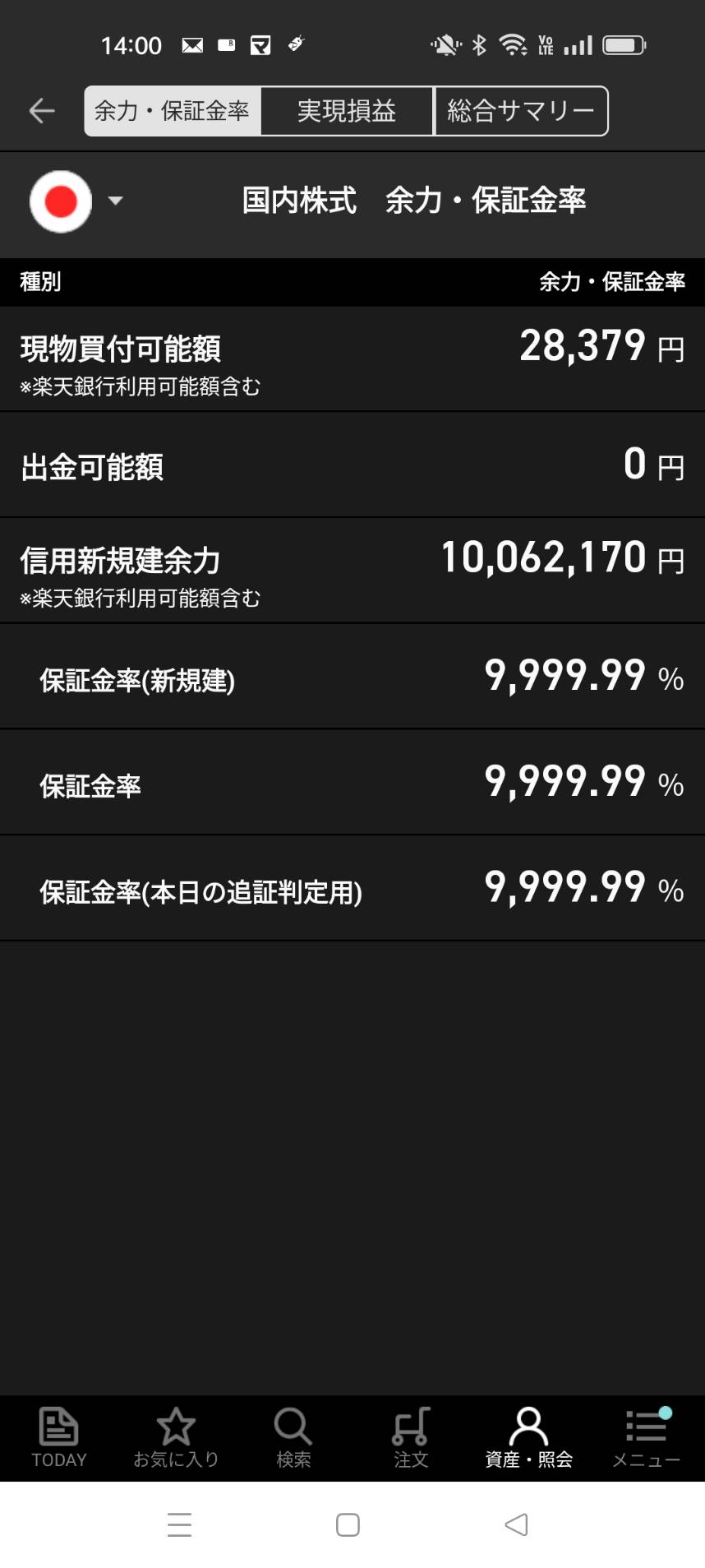Tap the system home button
The height and width of the screenshot is (1568, 705).
[x=348, y=1524]
